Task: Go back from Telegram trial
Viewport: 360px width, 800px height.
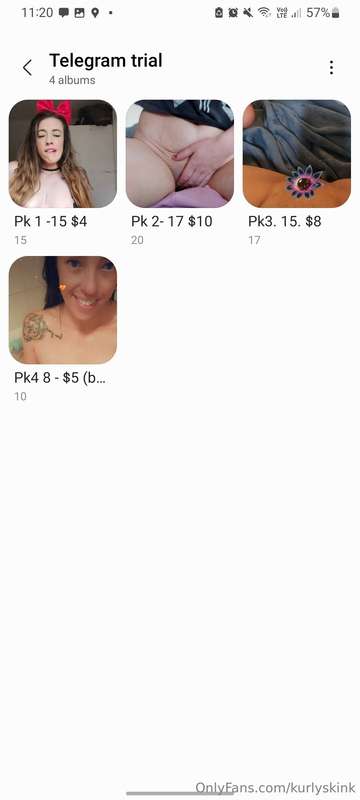Action: point(28,67)
